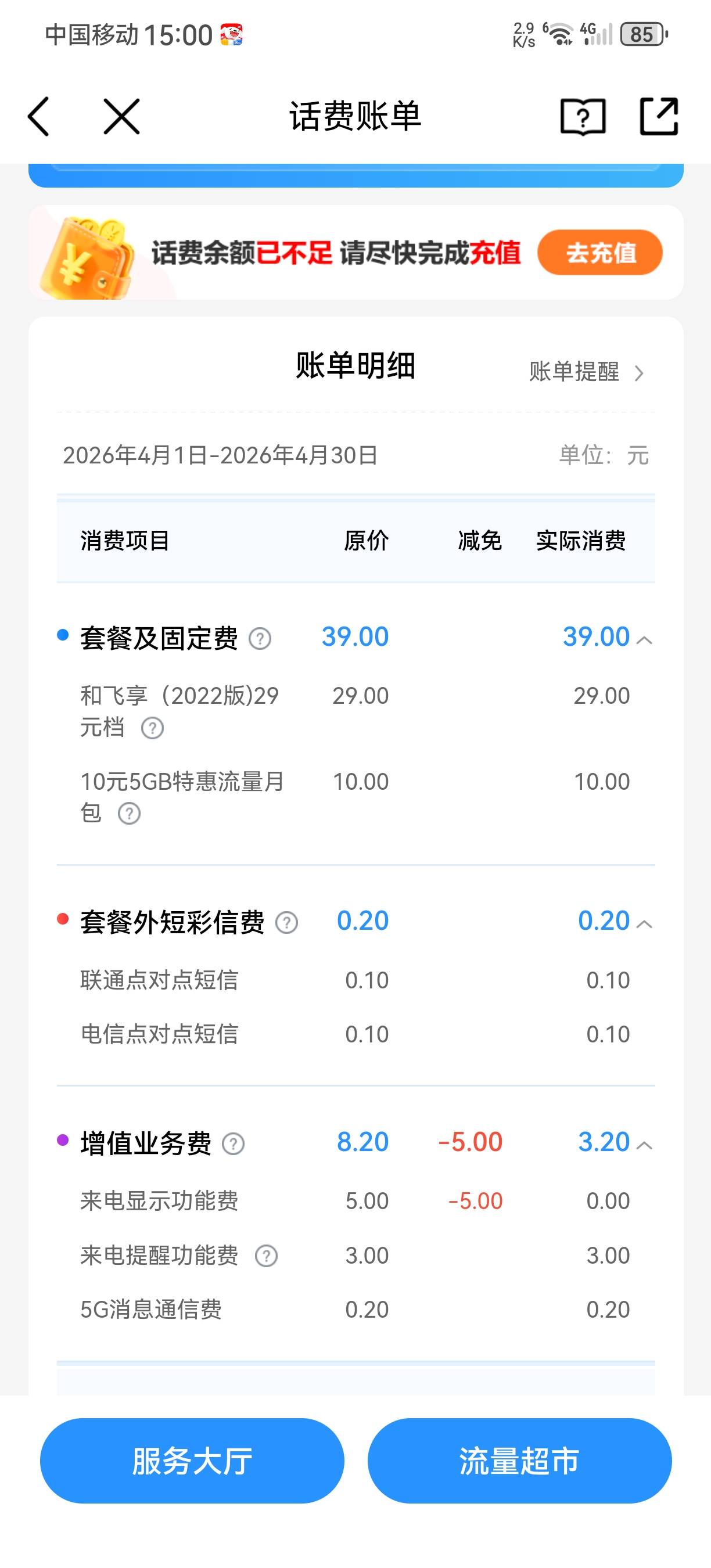
Task: Share the bill via the export icon
Action: pyautogui.click(x=659, y=116)
